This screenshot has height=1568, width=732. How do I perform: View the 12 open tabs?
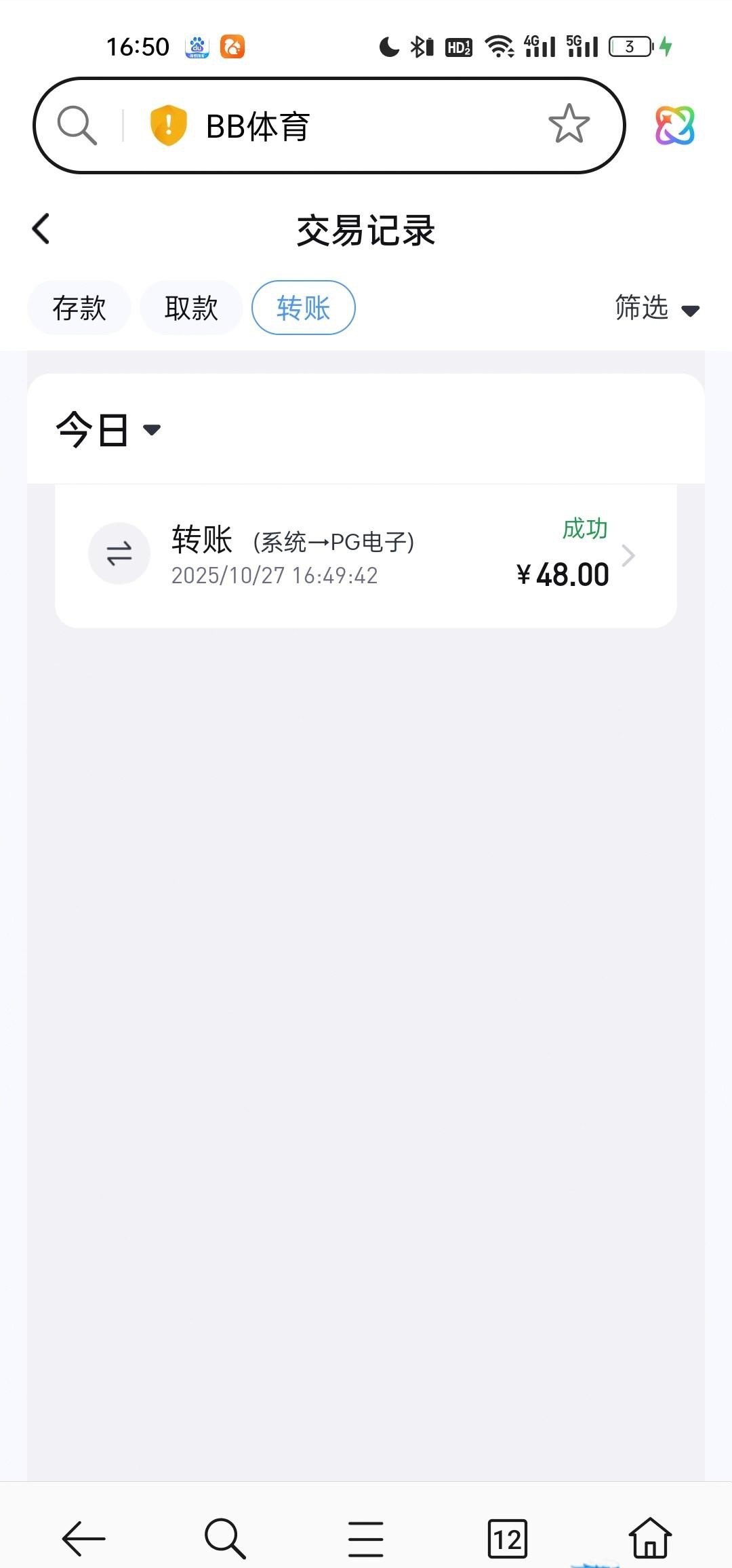[508, 1538]
